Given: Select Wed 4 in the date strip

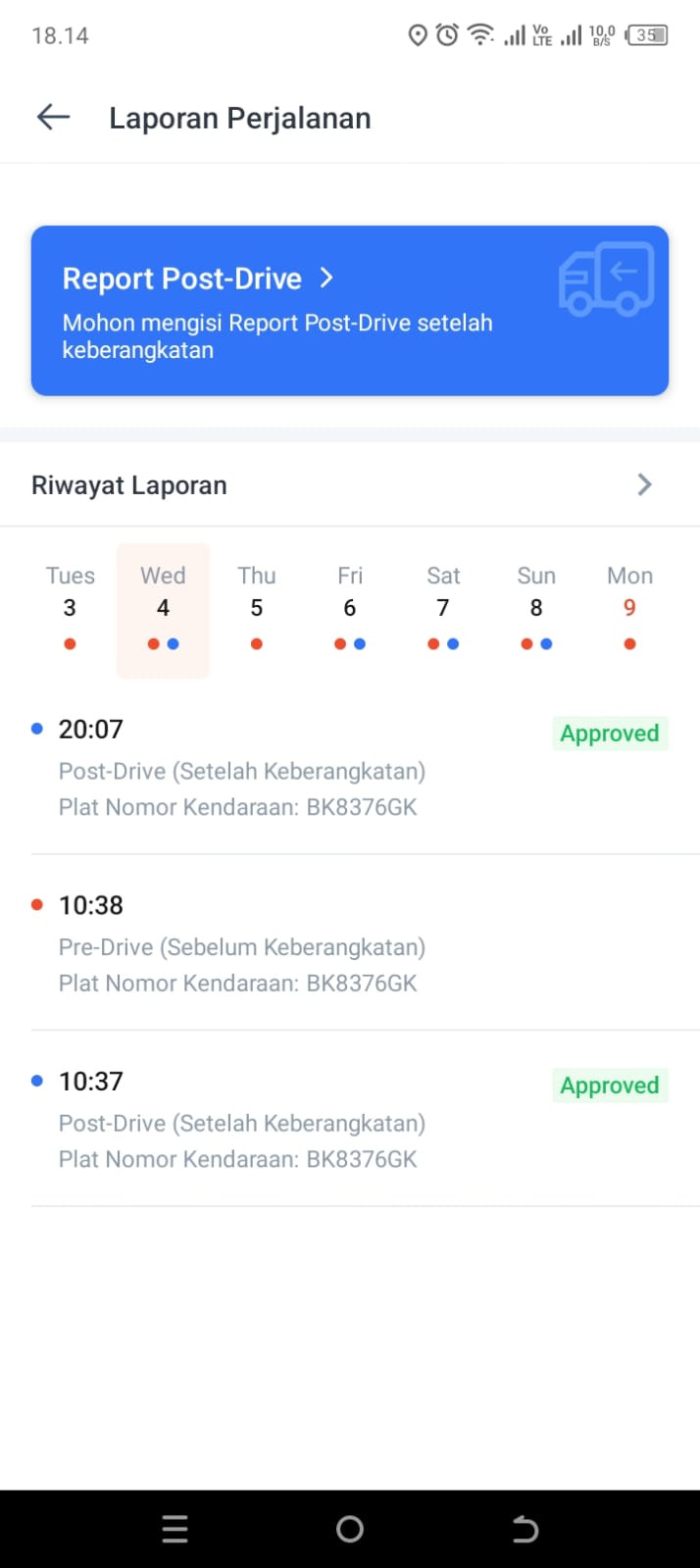Looking at the screenshot, I should tap(163, 608).
